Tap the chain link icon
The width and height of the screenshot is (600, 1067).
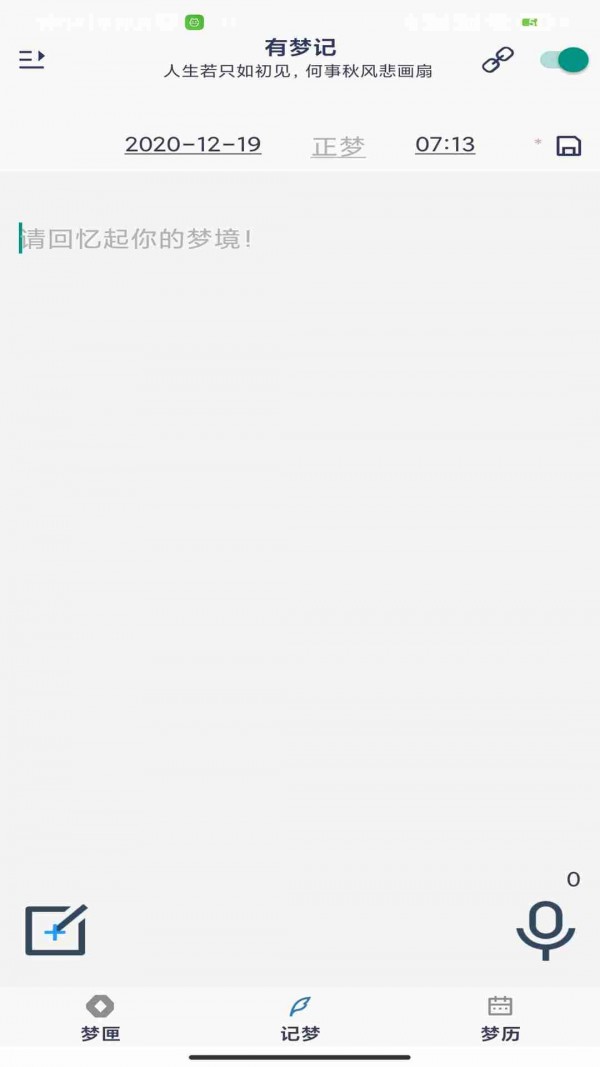click(497, 60)
